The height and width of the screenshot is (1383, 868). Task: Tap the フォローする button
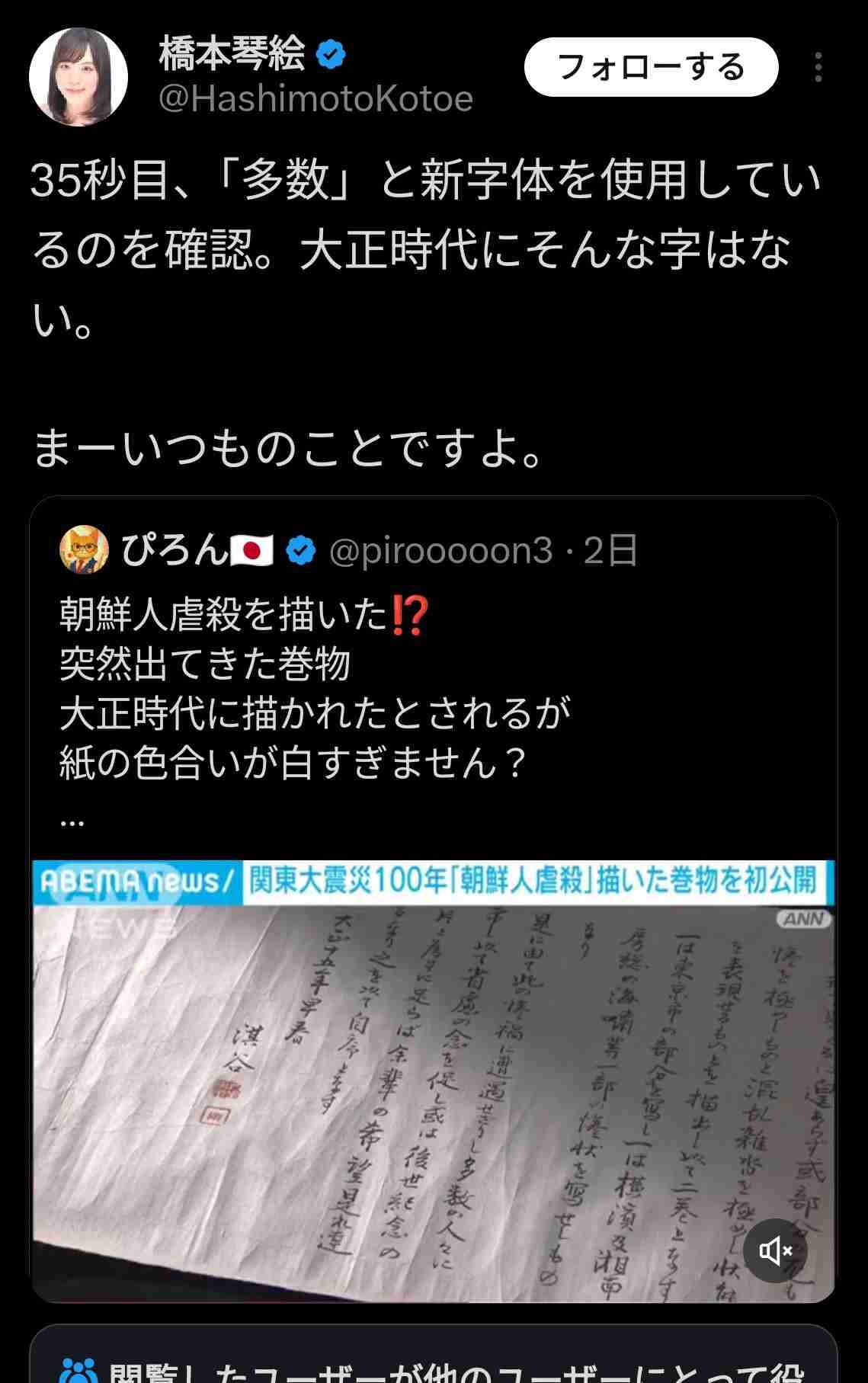[x=651, y=68]
